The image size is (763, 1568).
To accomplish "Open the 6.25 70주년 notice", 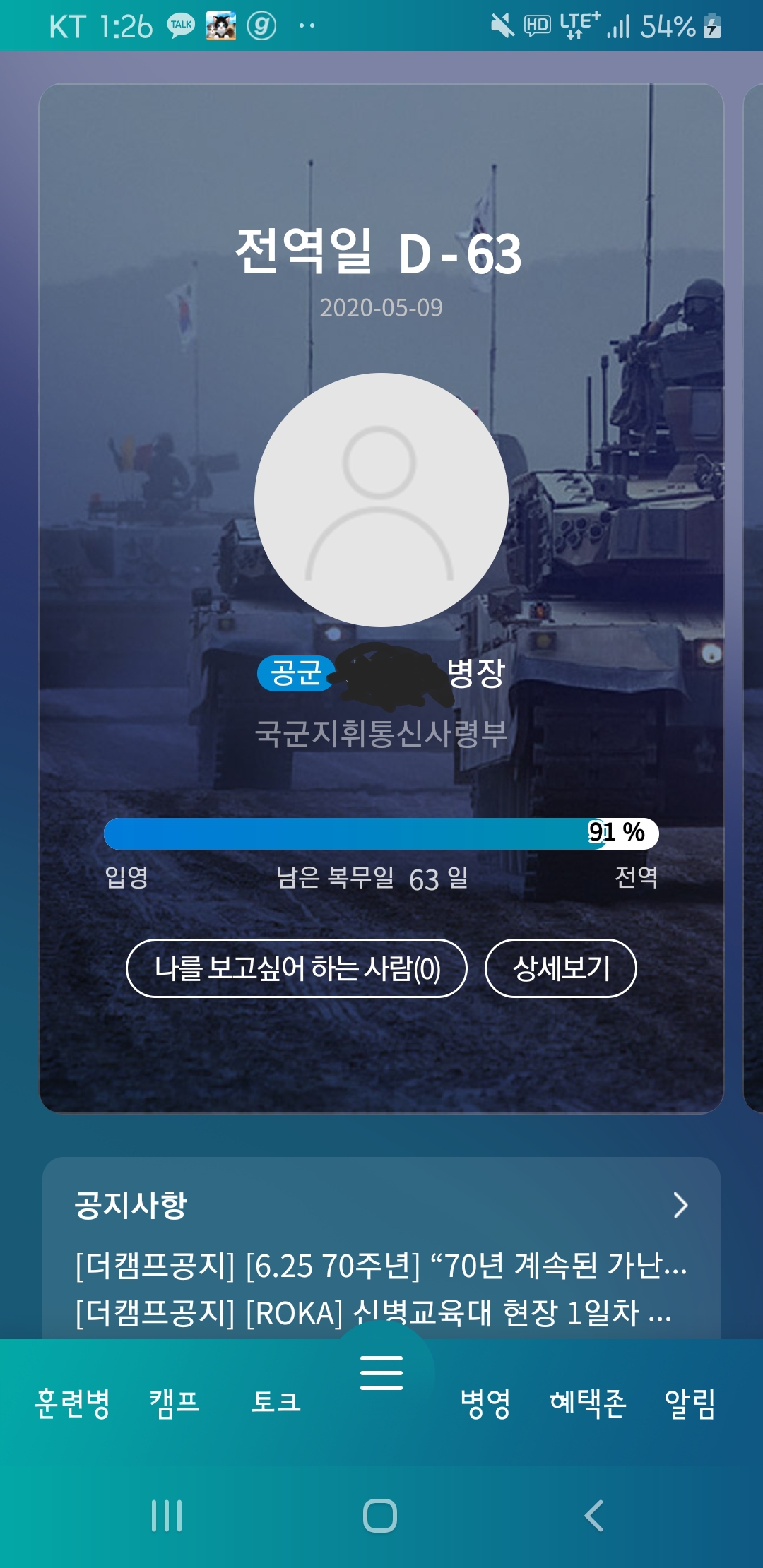I will click(x=381, y=1266).
